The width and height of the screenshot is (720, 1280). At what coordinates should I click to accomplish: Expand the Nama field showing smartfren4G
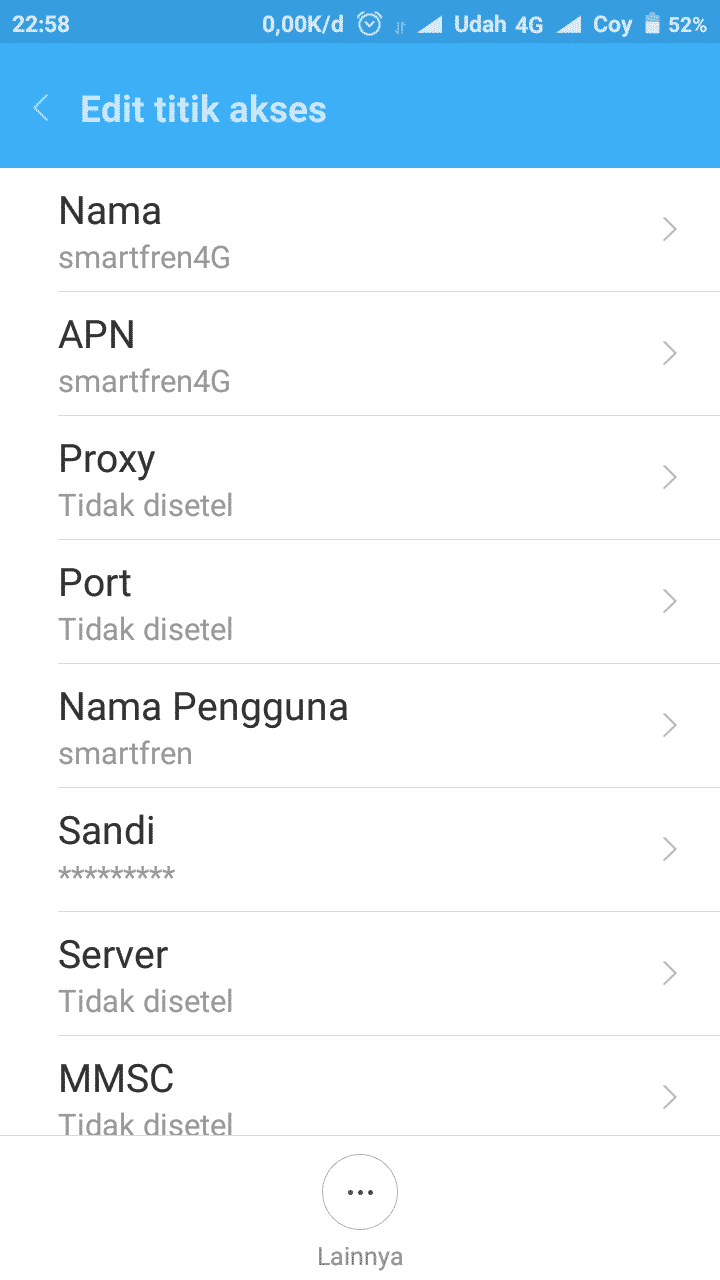tap(360, 230)
